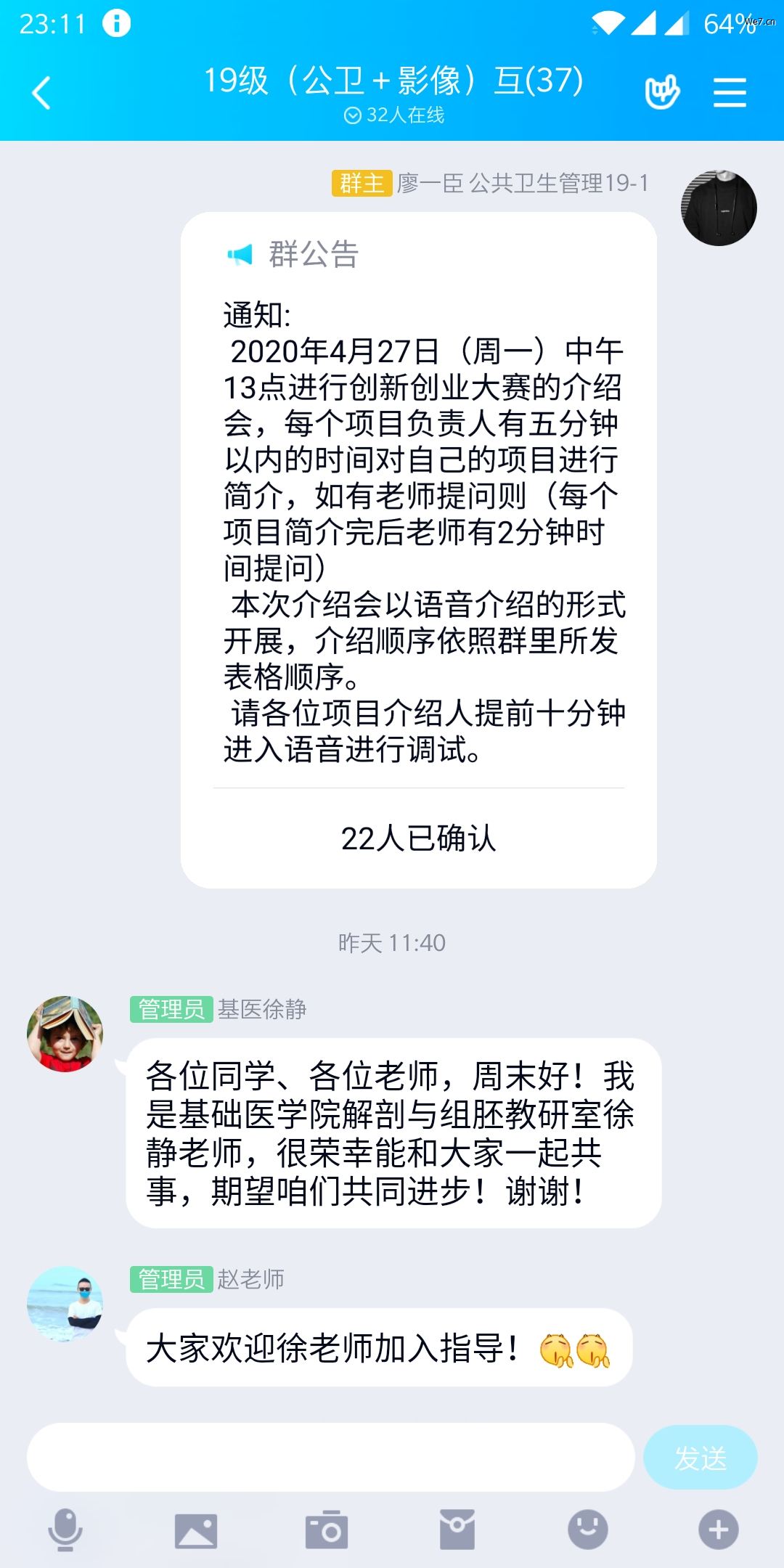
Task: Tap the hand gesture icon in header
Action: (662, 92)
